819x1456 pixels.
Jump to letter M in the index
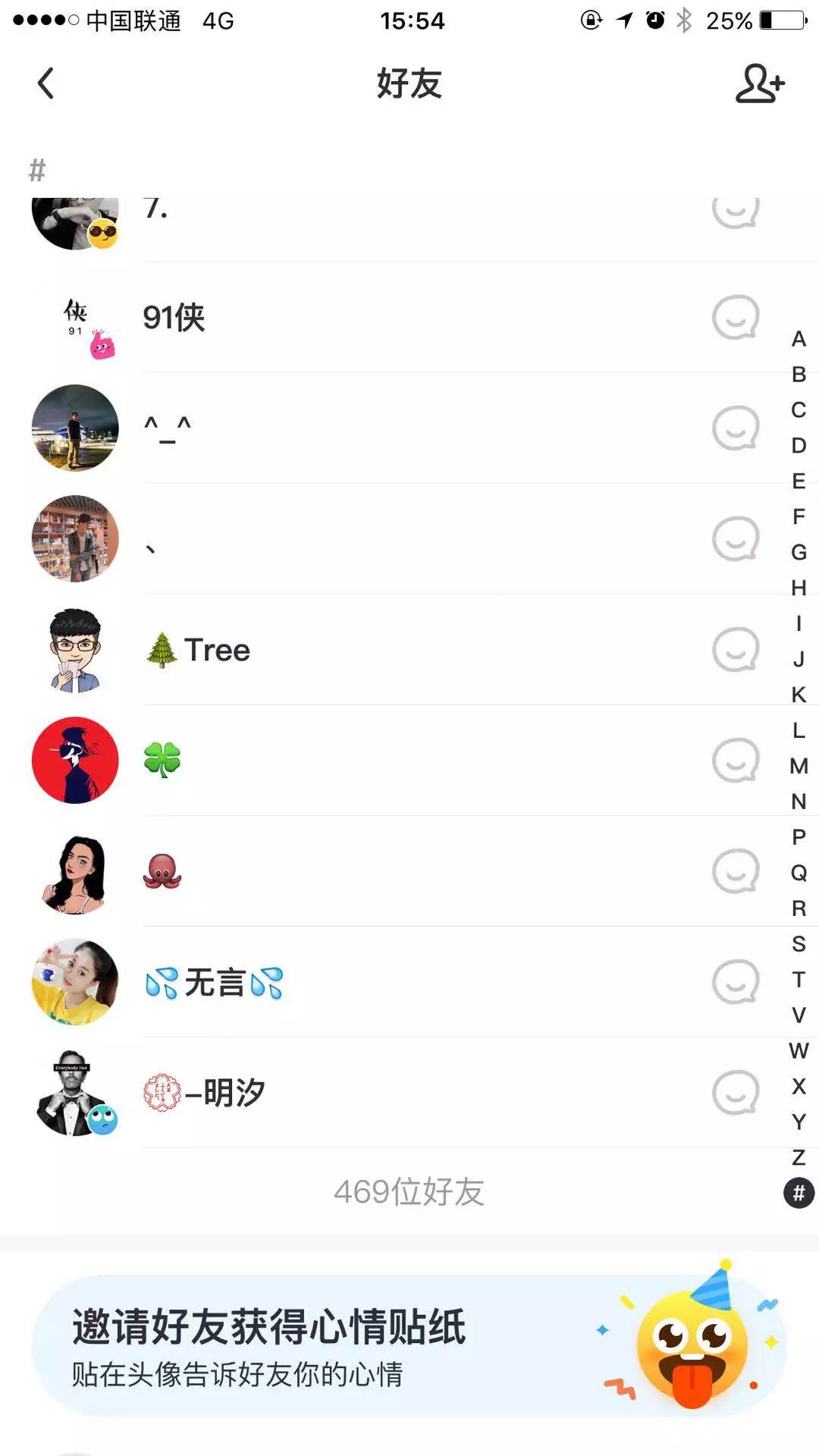click(x=798, y=767)
